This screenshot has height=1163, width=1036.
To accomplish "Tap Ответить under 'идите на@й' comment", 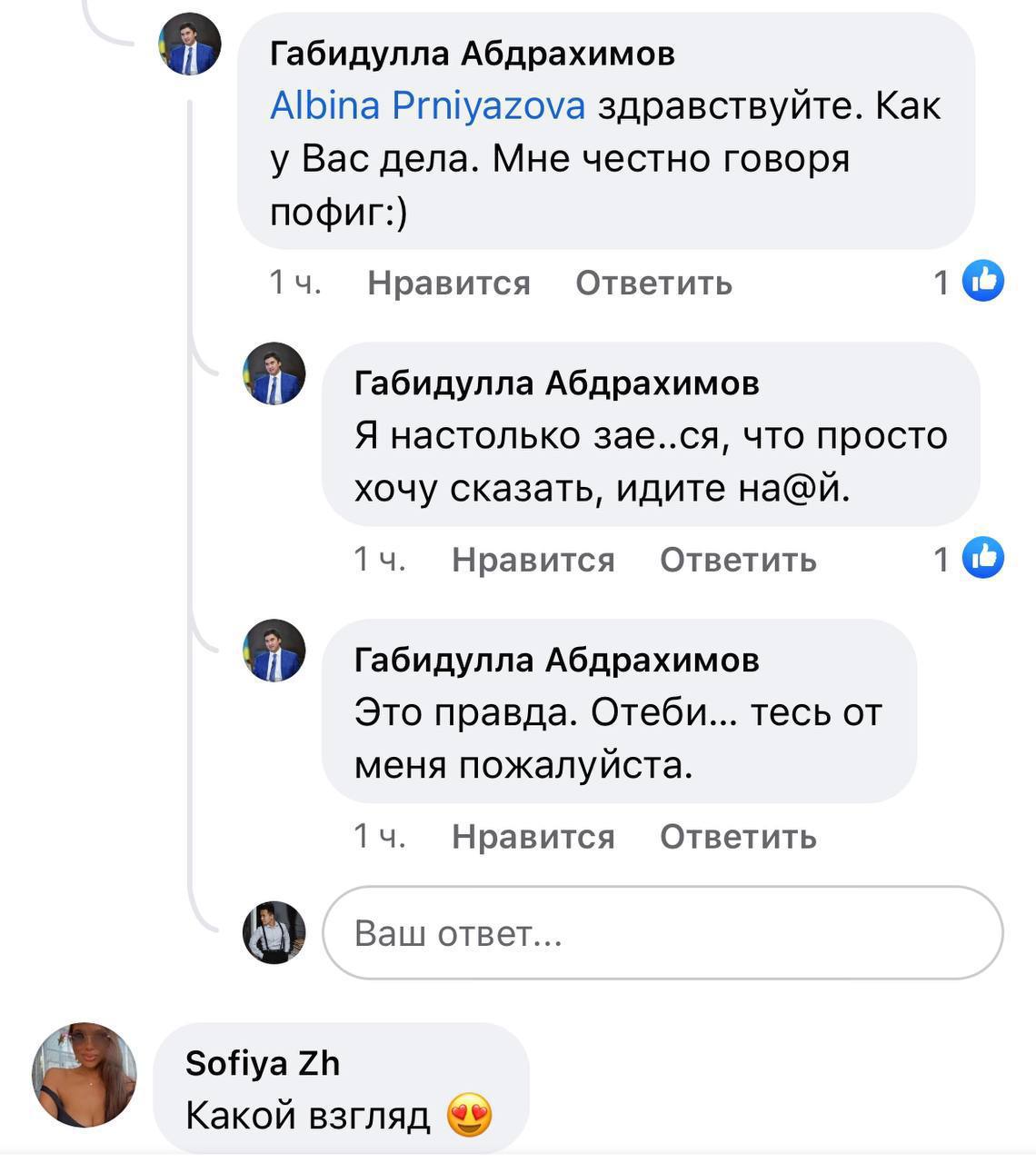I will point(738,560).
